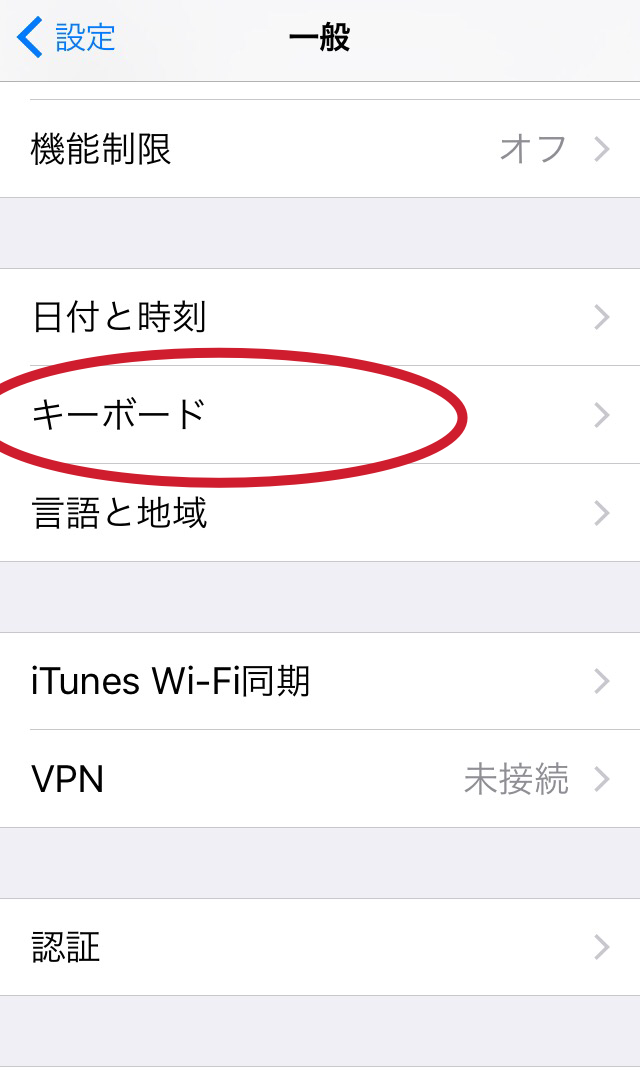Open 日付と時刻 settings
640x1078 pixels.
point(320,317)
